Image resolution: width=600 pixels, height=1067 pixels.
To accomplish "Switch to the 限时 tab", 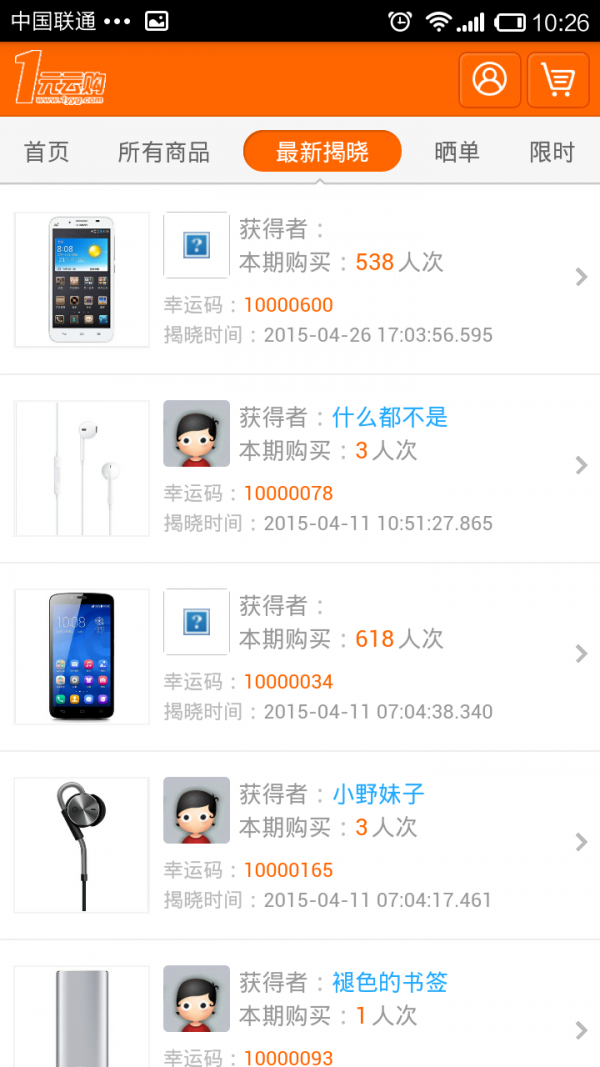I will click(552, 152).
